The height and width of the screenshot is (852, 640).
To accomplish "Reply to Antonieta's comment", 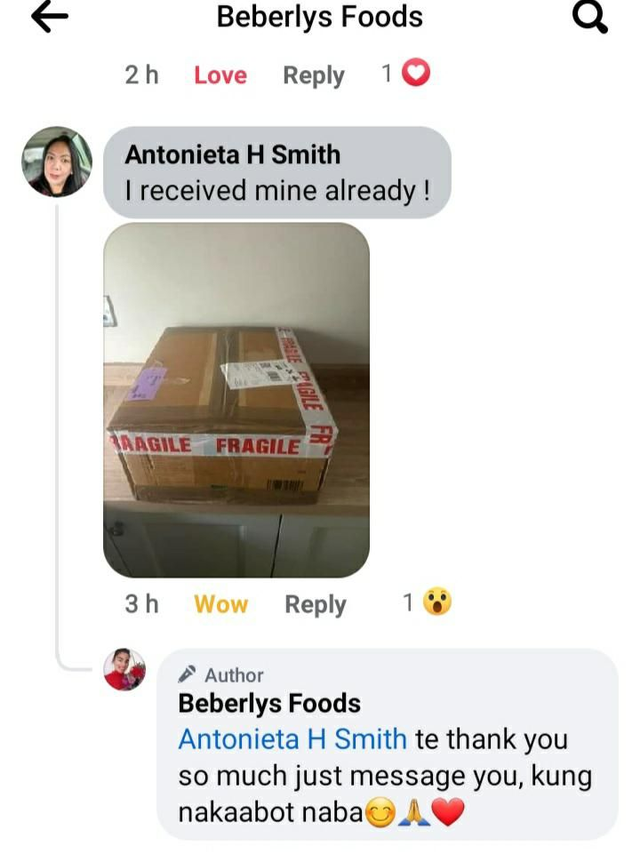I will click(x=315, y=604).
